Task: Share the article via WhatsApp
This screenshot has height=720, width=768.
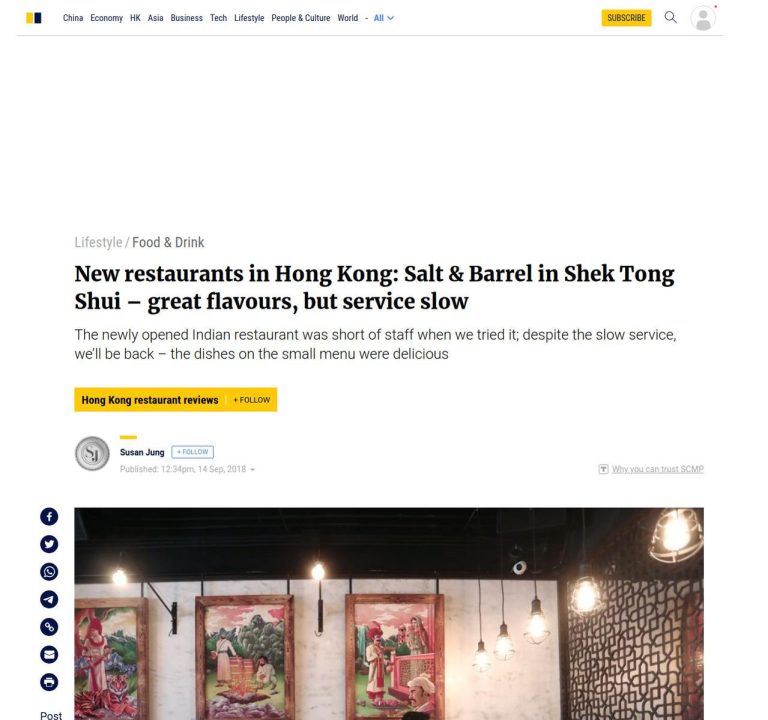Action: tap(49, 572)
